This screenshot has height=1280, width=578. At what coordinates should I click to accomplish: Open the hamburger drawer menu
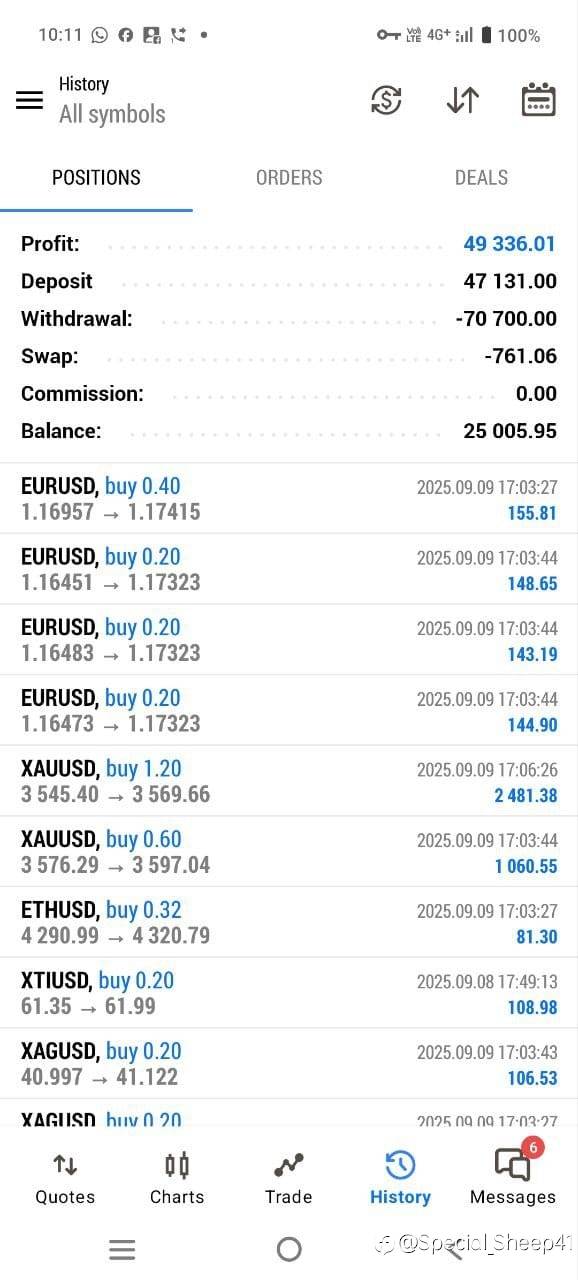(x=29, y=100)
